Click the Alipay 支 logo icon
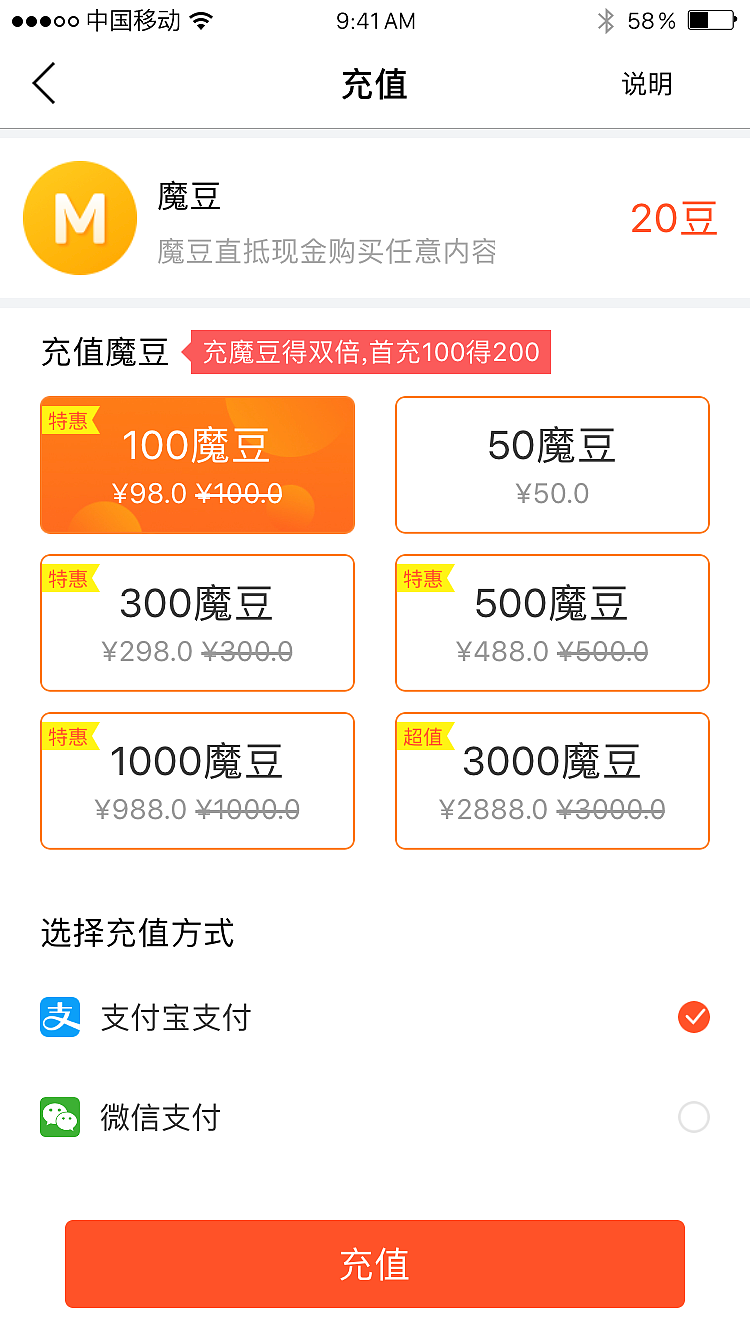Image resolution: width=750 pixels, height=1334 pixels. pos(59,1017)
